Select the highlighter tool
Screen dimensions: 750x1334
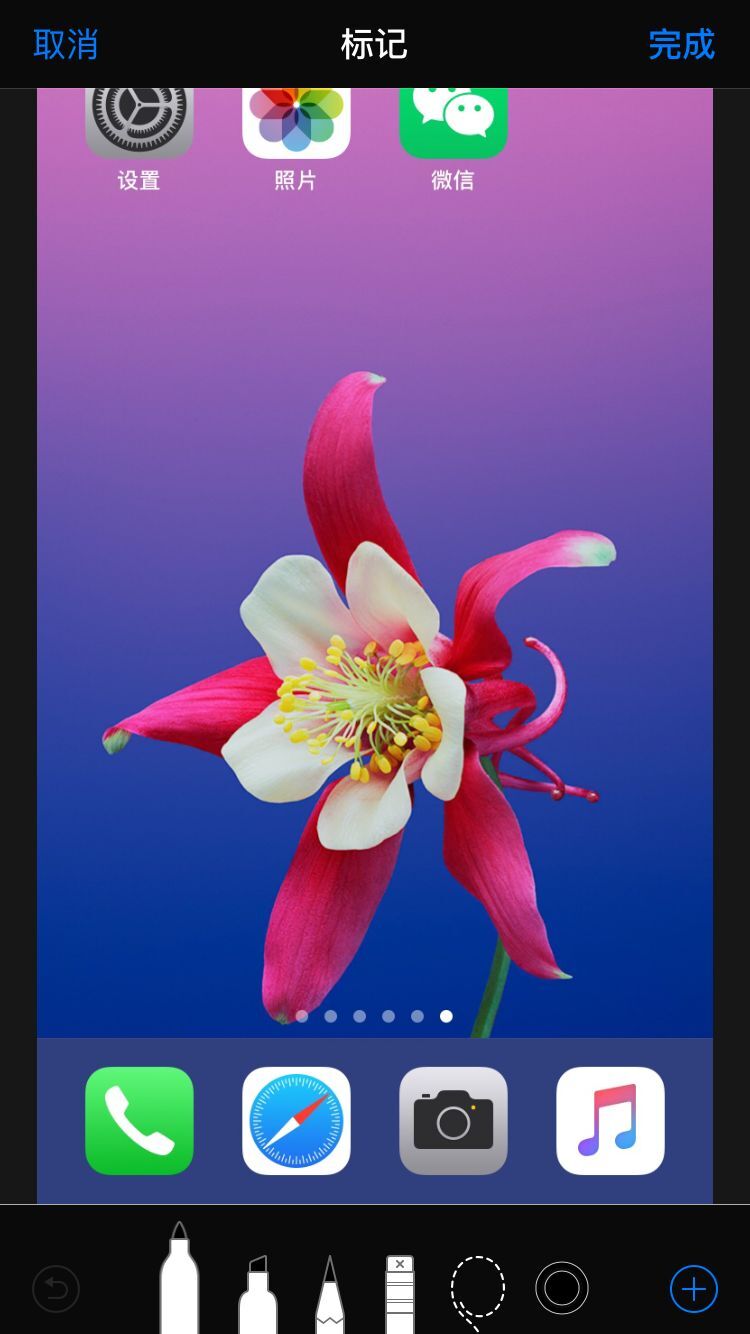pos(258,1295)
